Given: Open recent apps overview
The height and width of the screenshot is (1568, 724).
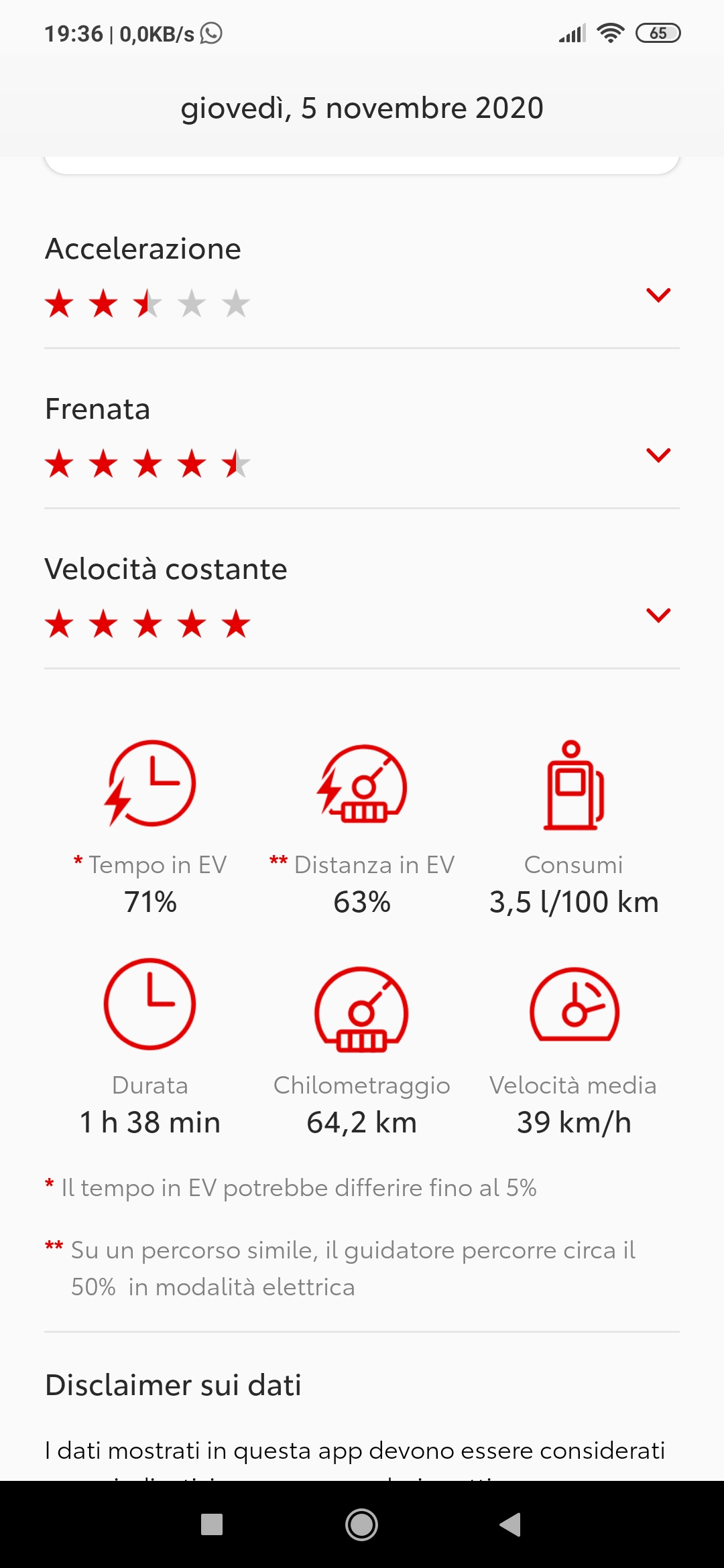Looking at the screenshot, I should click(x=212, y=1524).
